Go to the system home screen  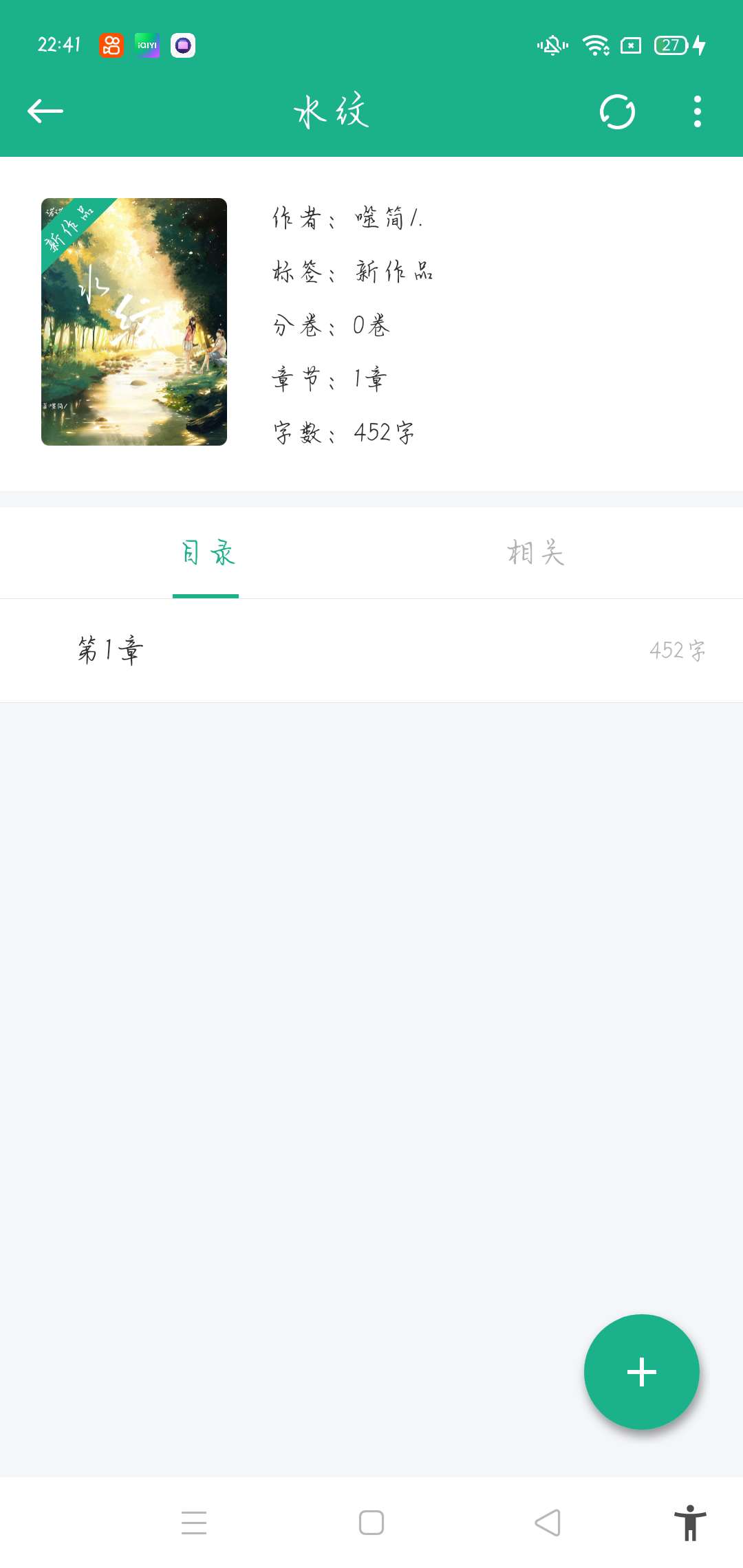[x=371, y=1523]
